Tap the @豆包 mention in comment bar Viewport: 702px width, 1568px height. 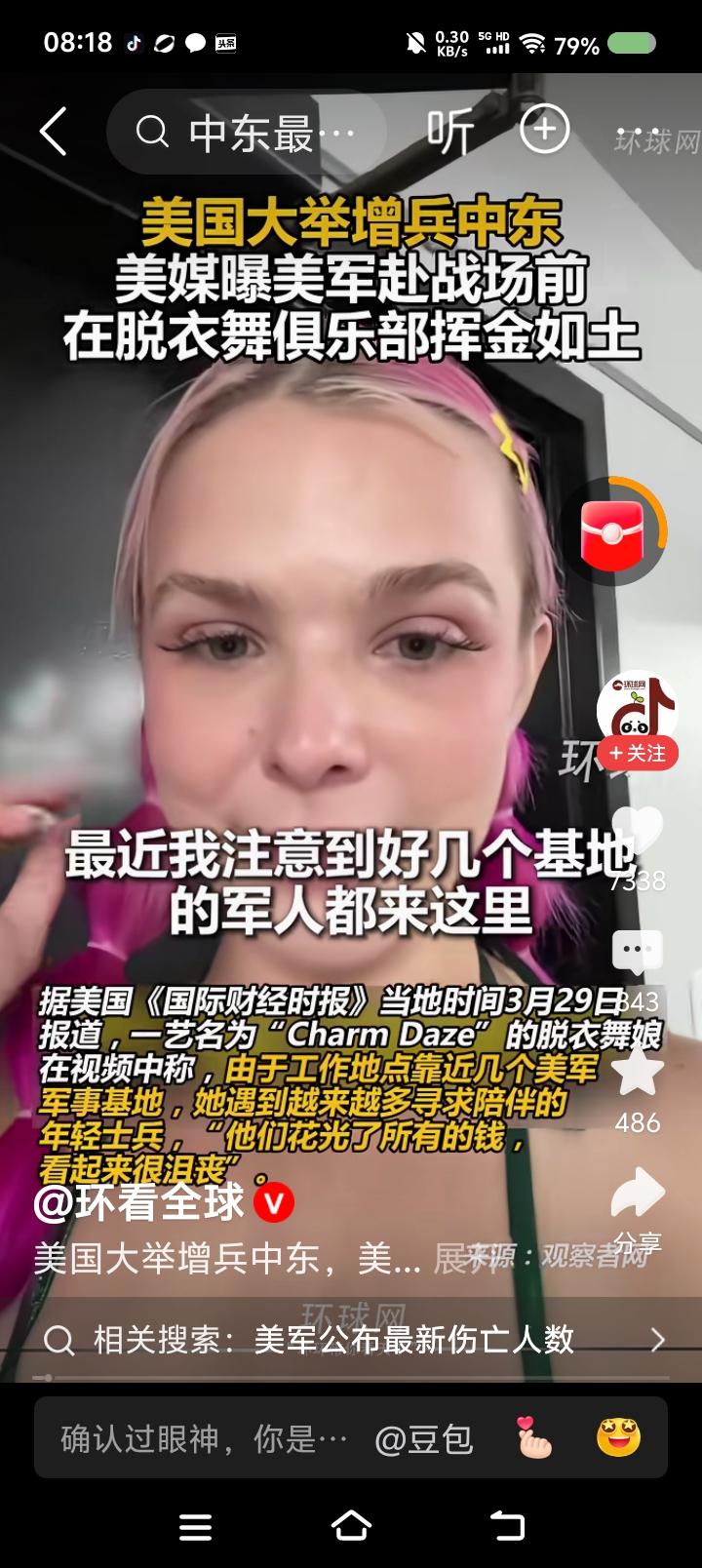pyautogui.click(x=425, y=1437)
